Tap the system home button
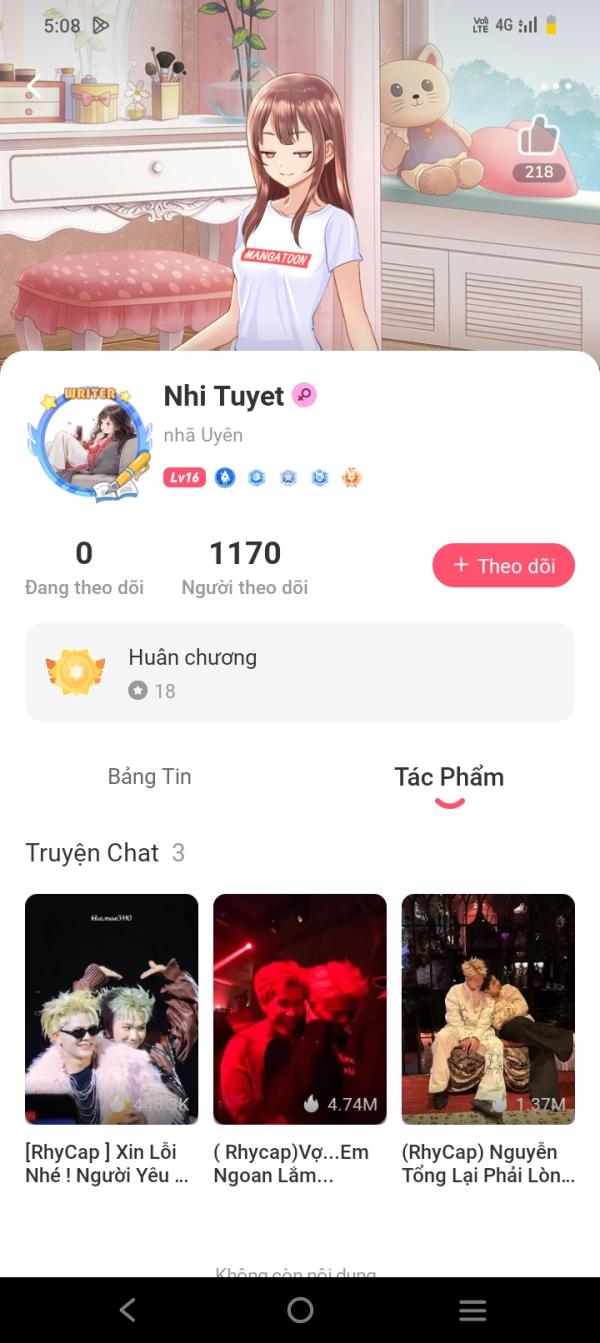Screen dimensions: 600x1343 point(300,1310)
